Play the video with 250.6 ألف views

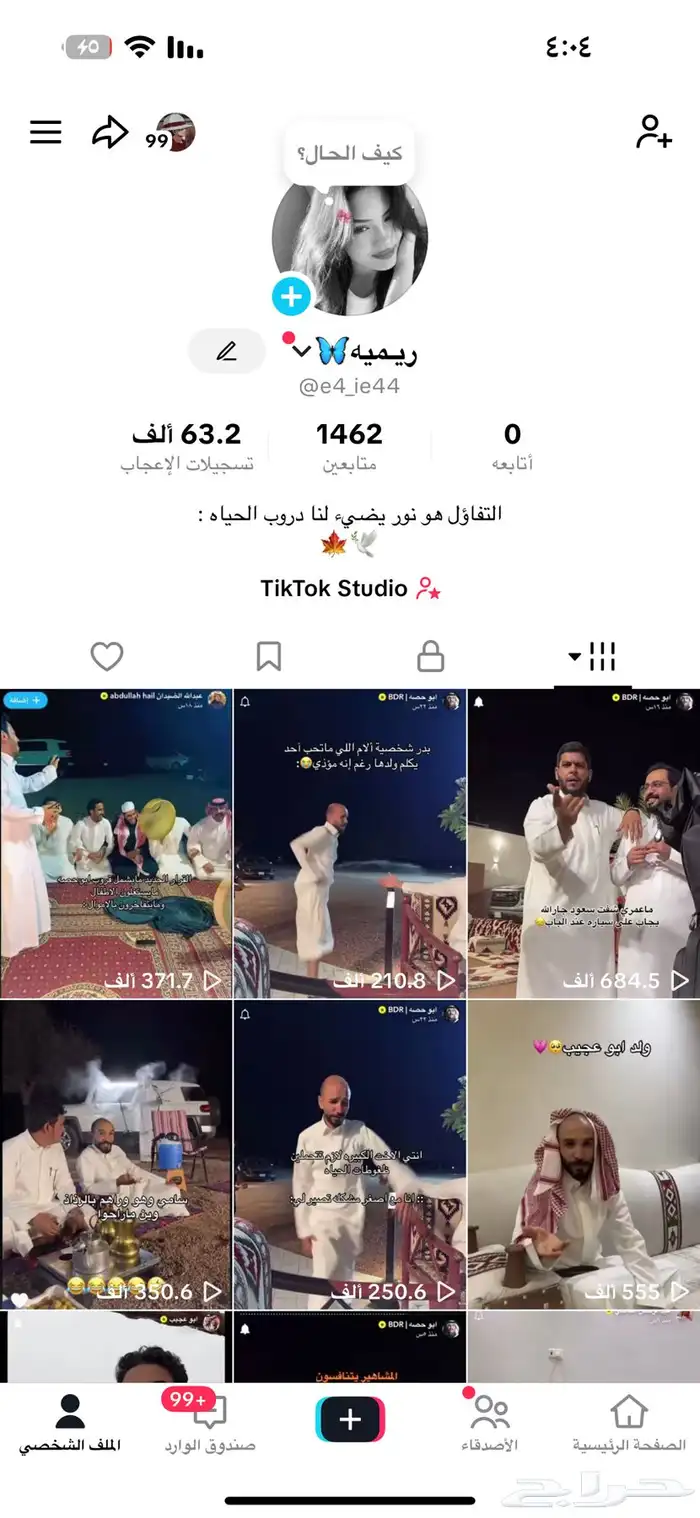[x=349, y=1155]
